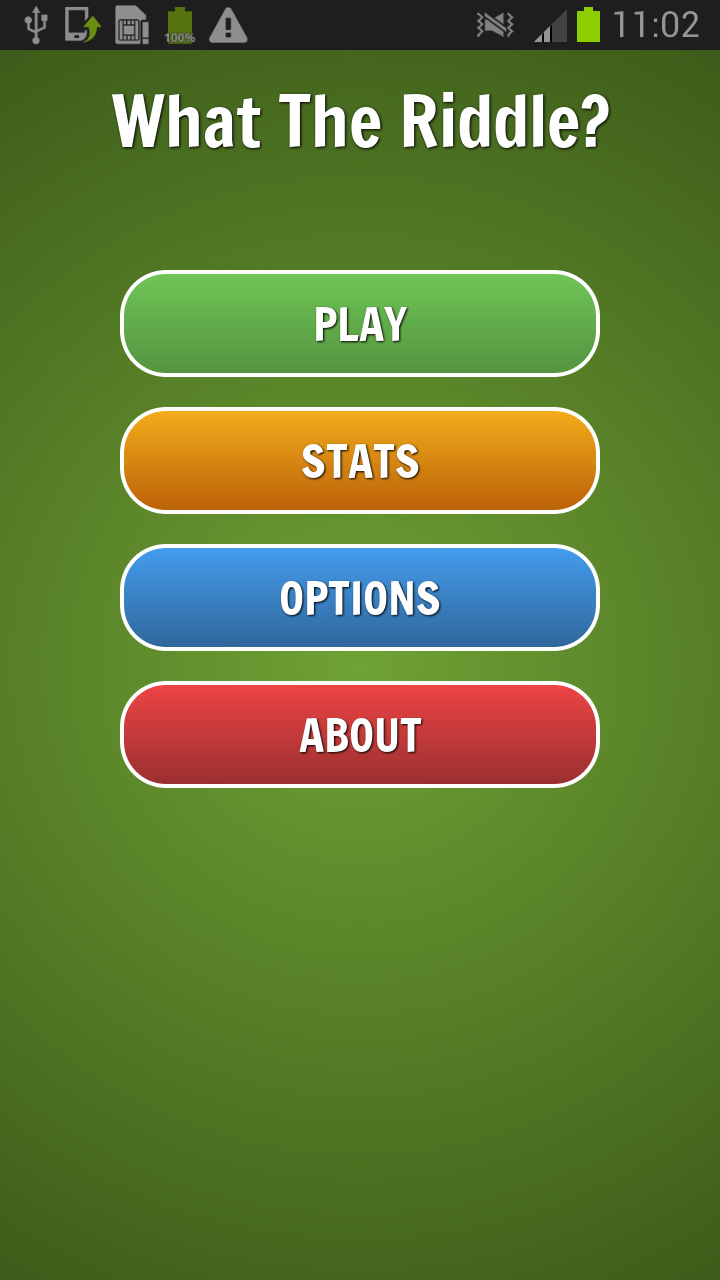Viewport: 720px width, 1280px height.
Task: Click the warning triangle notification icon
Action: pos(228,24)
